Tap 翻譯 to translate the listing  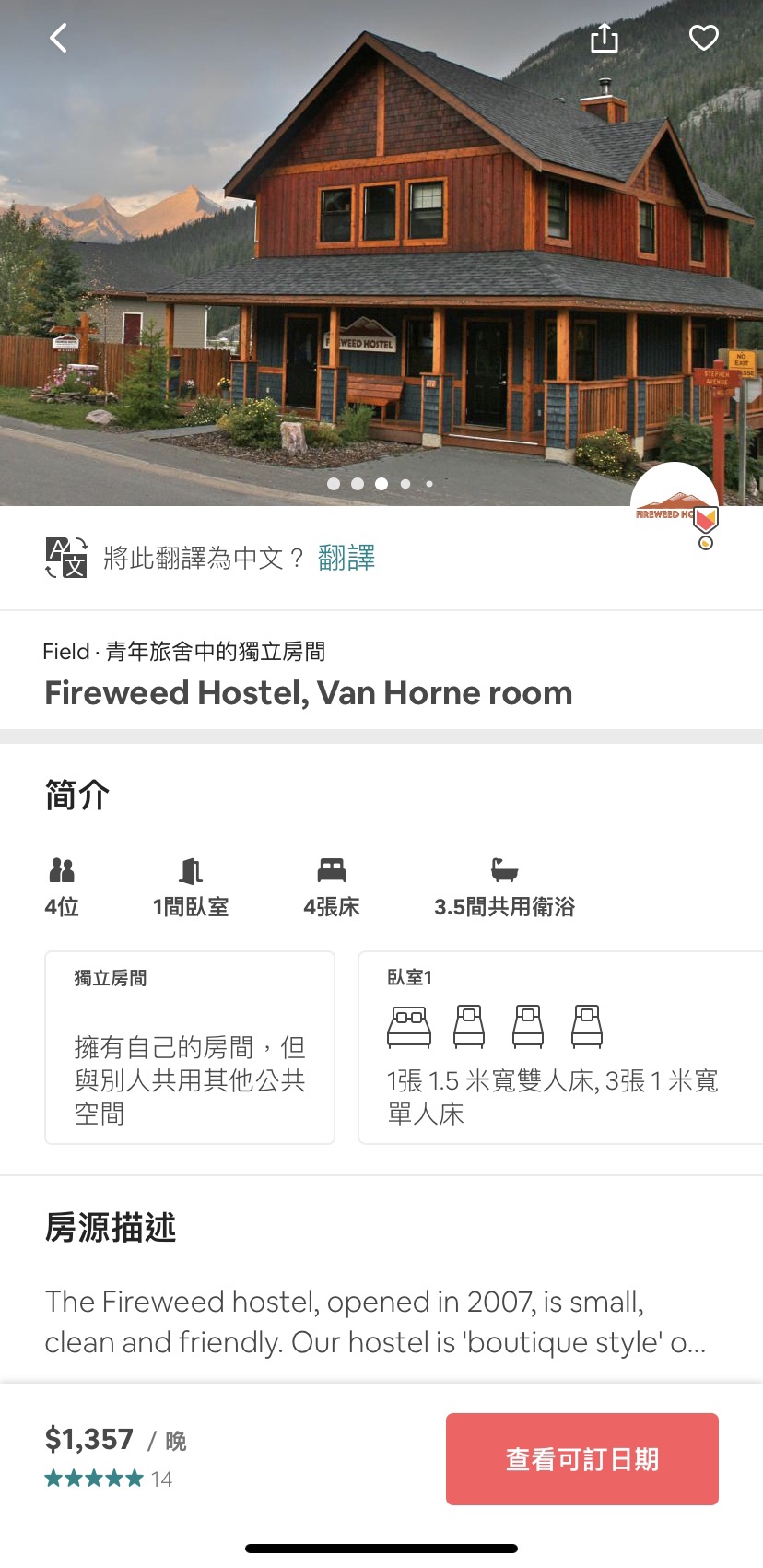(346, 558)
